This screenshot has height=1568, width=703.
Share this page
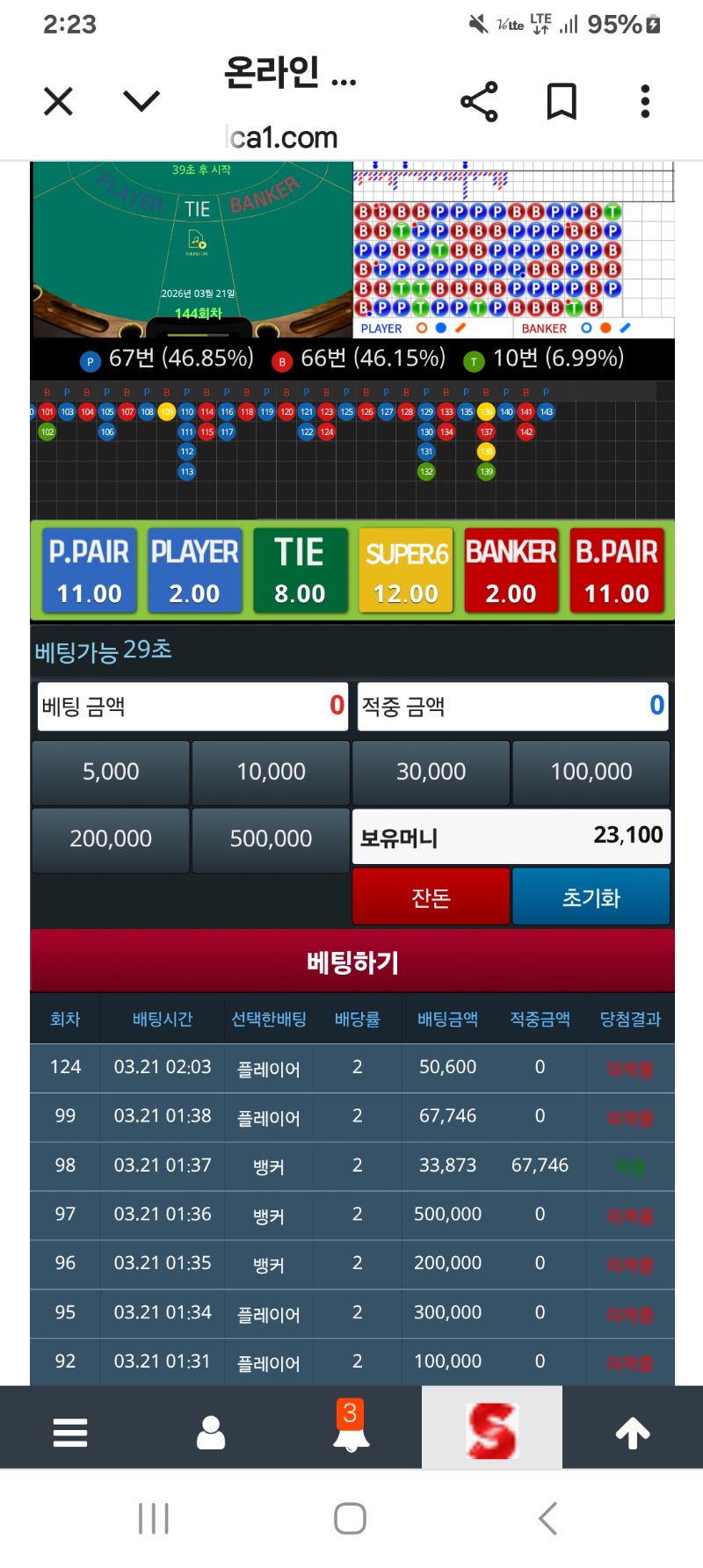[x=479, y=101]
